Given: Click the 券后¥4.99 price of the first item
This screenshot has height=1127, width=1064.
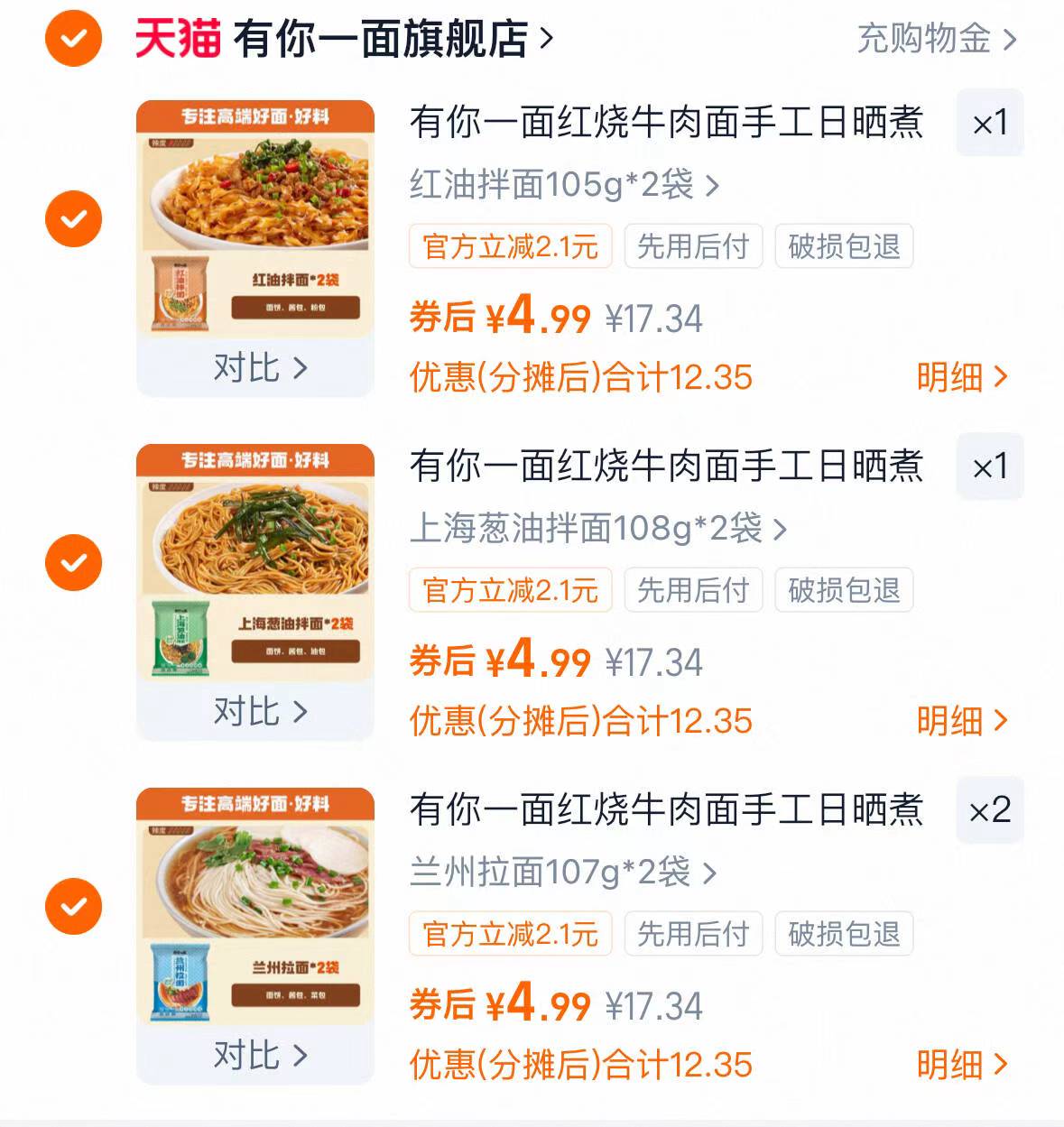Looking at the screenshot, I should (497, 318).
